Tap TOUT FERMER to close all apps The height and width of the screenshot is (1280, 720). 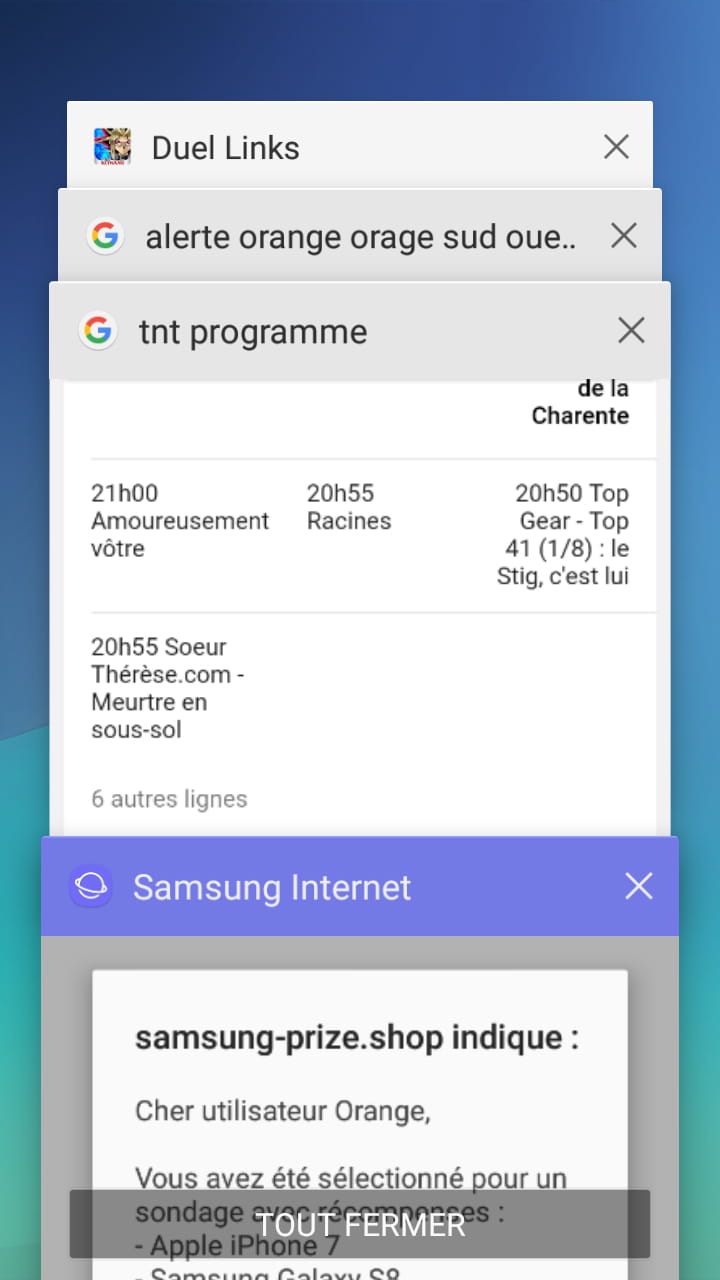pos(360,1224)
